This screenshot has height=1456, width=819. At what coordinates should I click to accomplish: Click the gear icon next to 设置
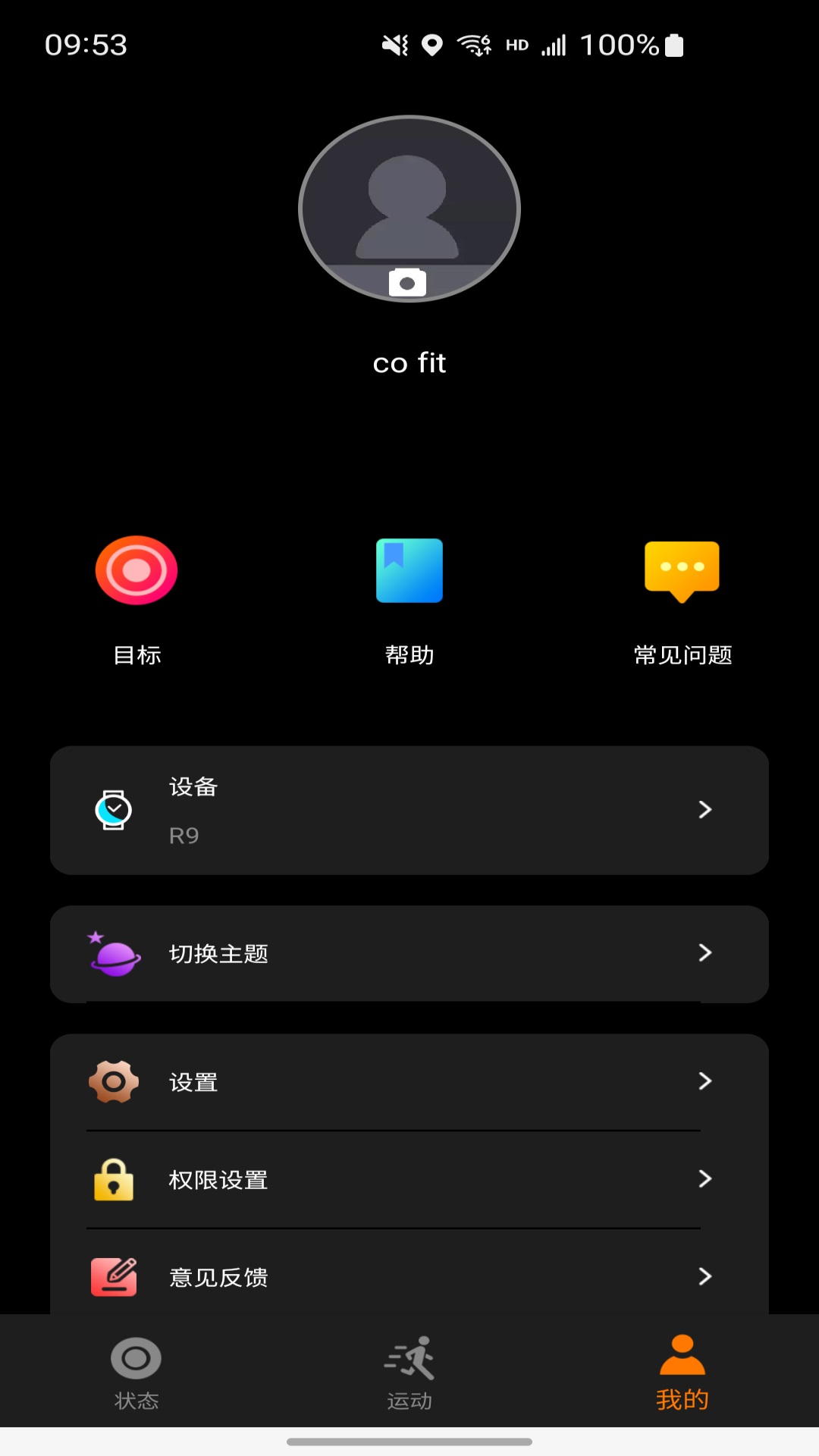[114, 1082]
